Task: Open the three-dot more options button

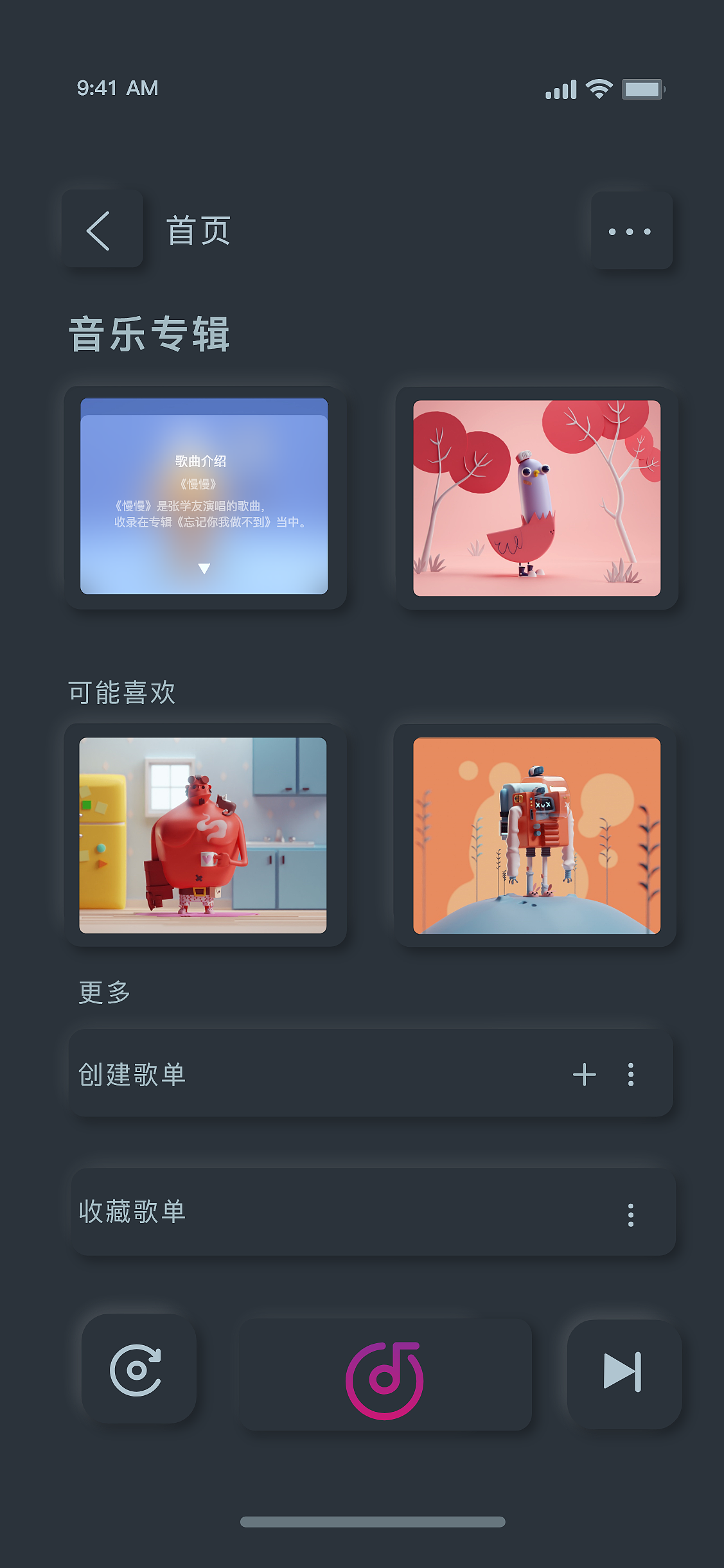Action: 631,231
